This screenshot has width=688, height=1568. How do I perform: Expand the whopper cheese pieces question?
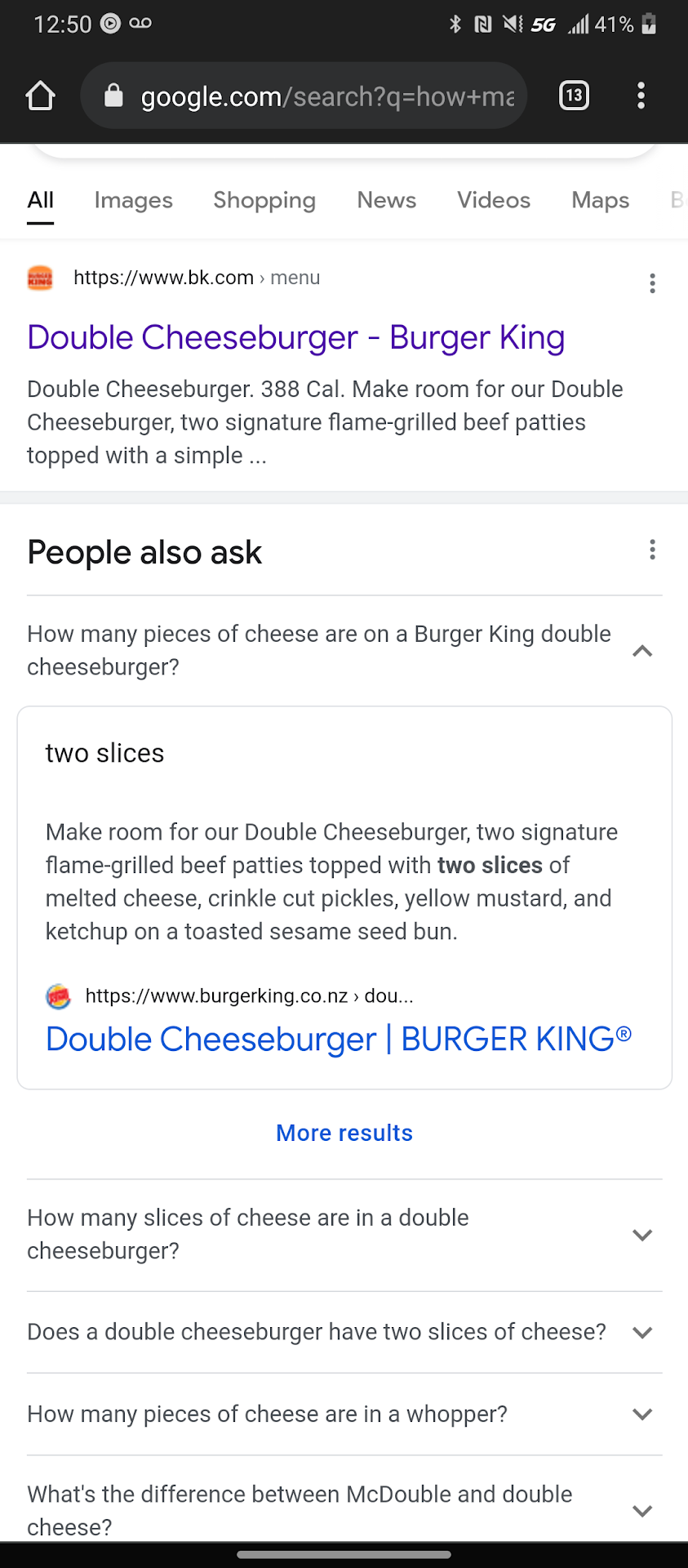(344, 1414)
